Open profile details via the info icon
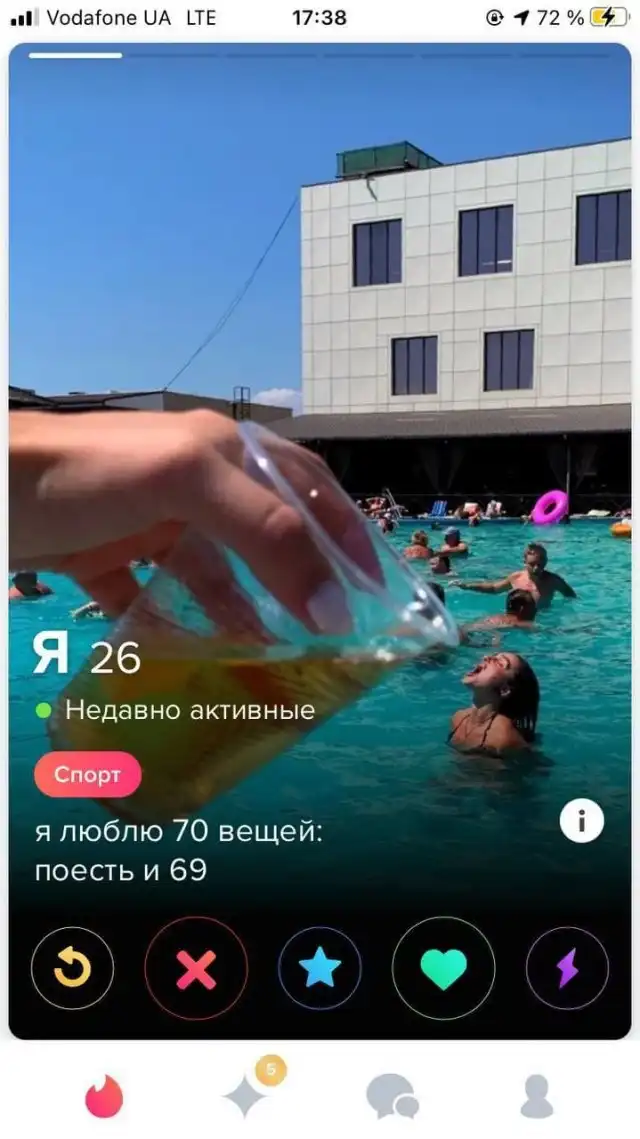This screenshot has height=1139, width=640. pos(581,822)
